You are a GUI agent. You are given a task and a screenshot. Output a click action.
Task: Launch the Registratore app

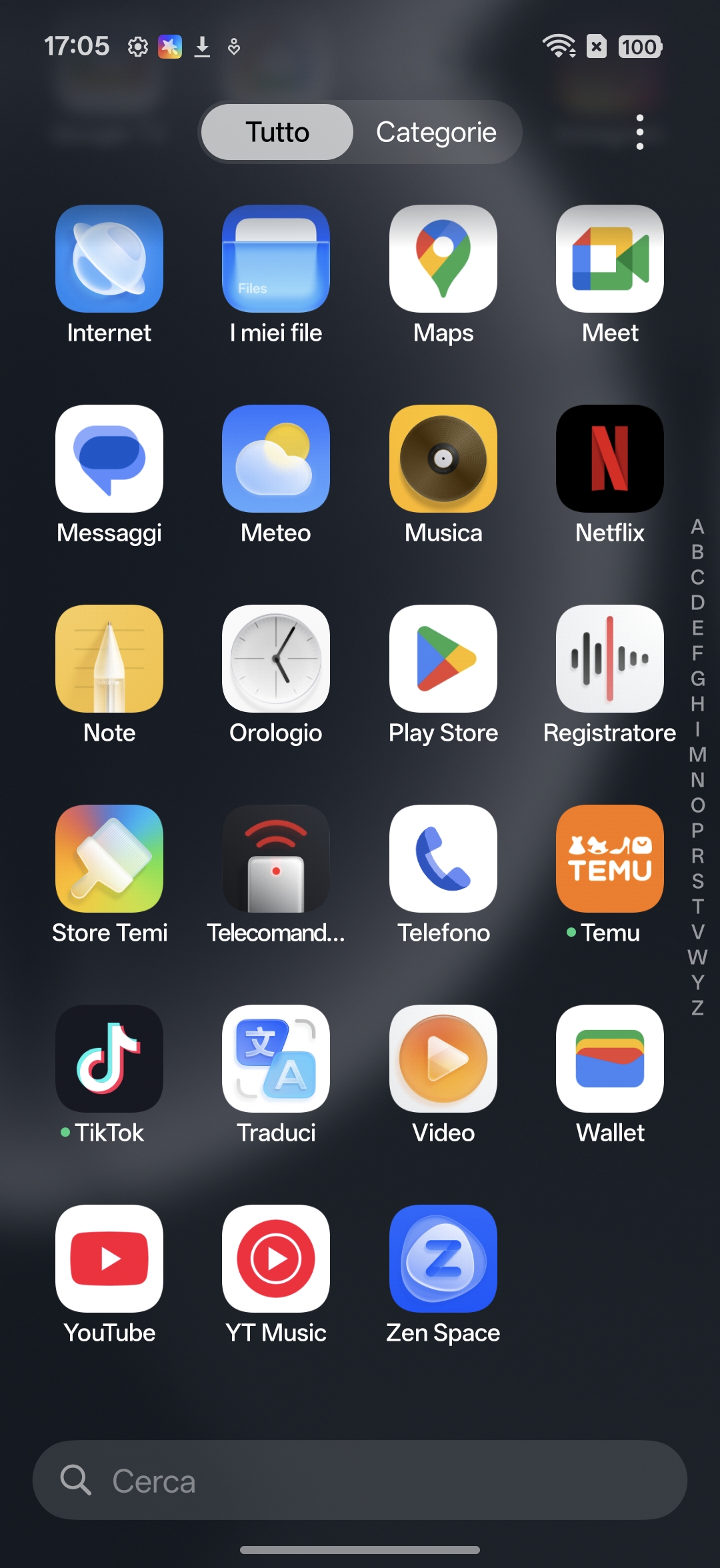610,659
